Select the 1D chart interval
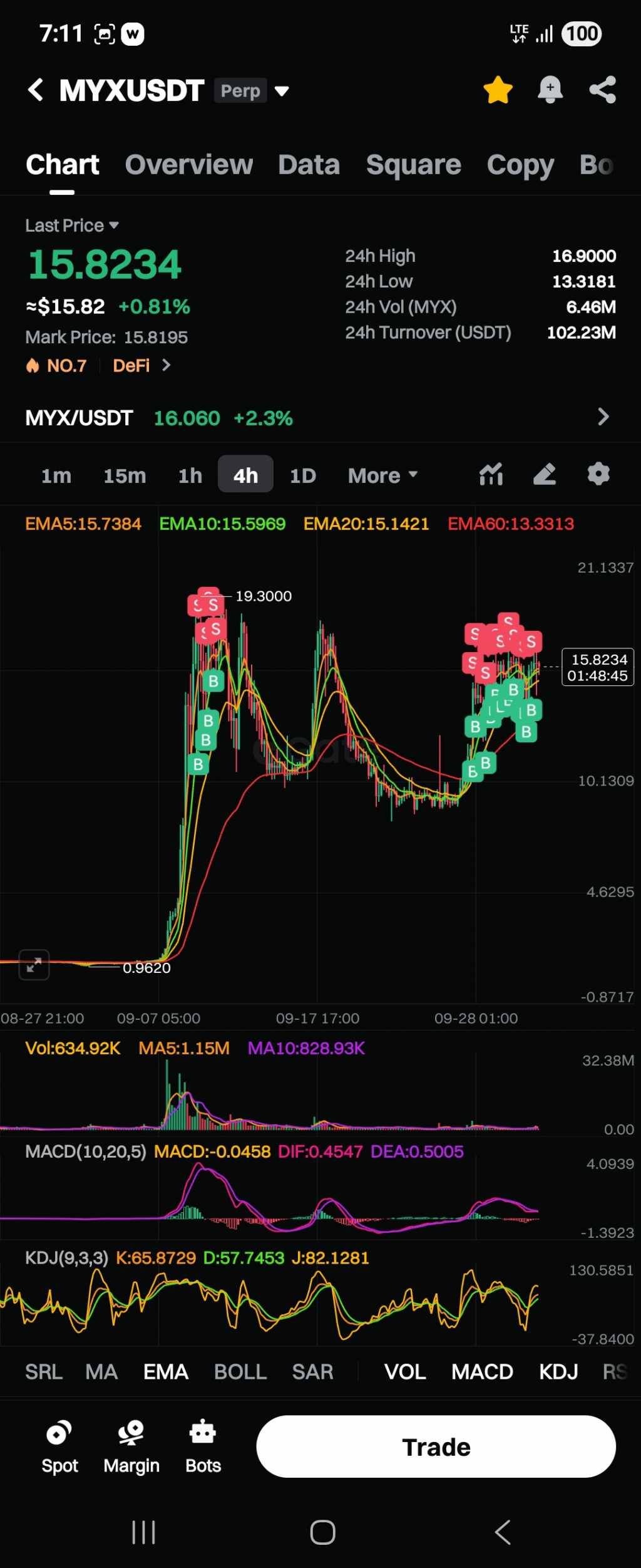 tap(302, 475)
